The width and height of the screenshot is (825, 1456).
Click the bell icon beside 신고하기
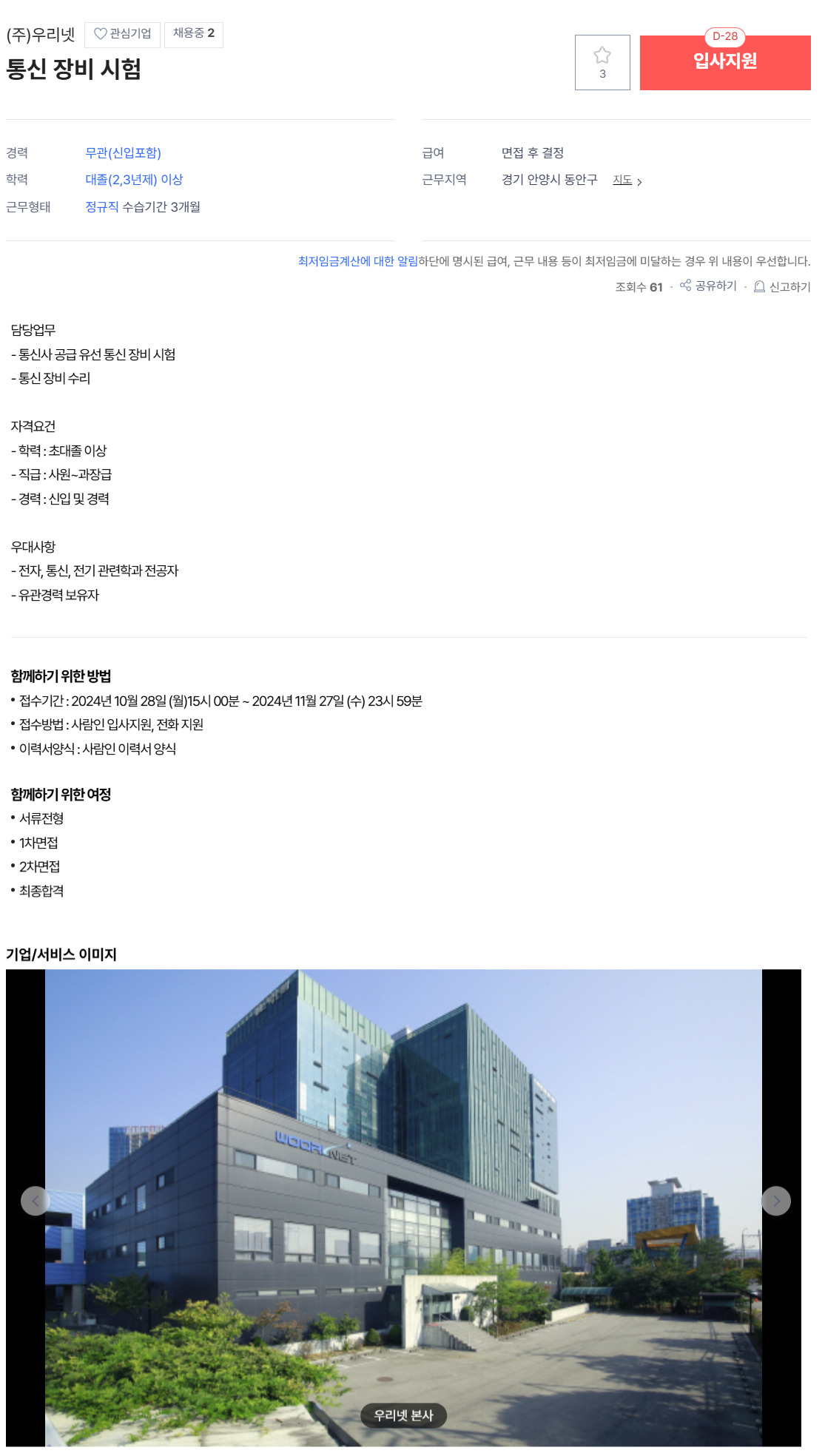coord(760,287)
